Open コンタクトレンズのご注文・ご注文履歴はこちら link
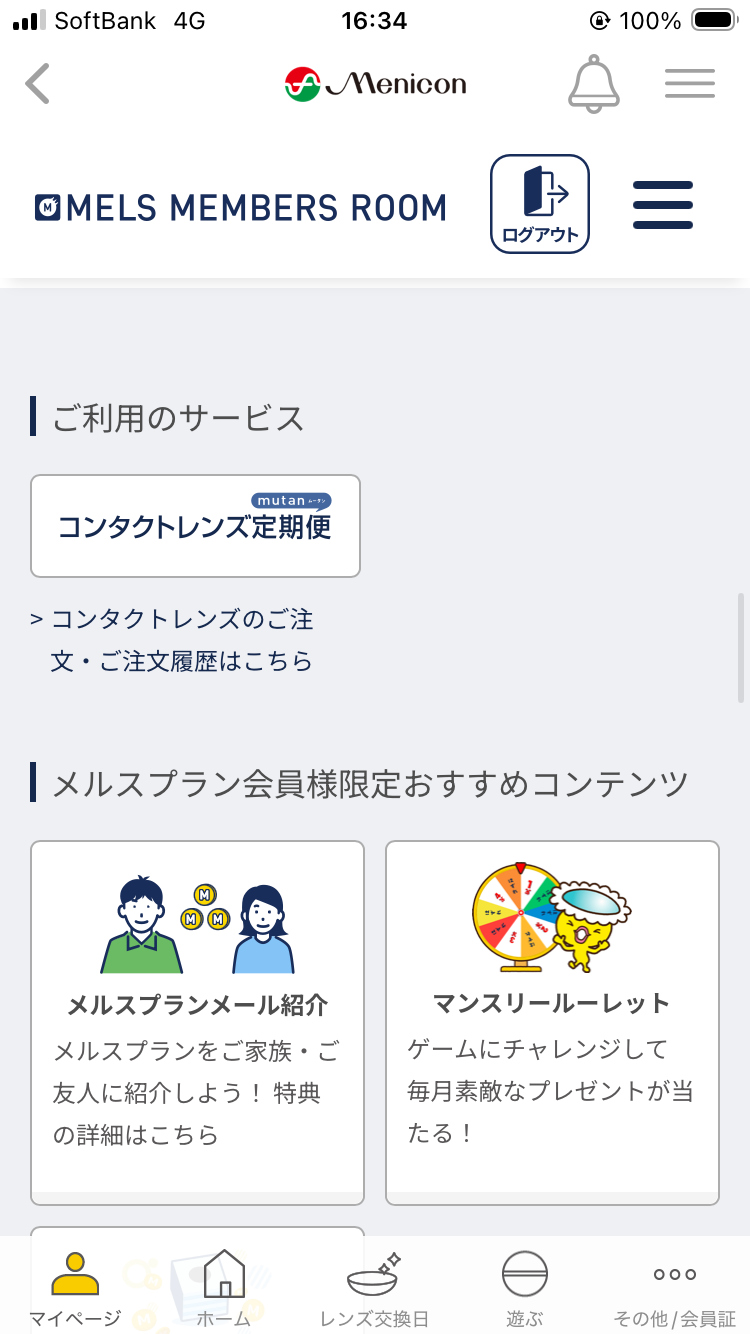Image resolution: width=750 pixels, height=1334 pixels. pyautogui.click(x=180, y=640)
